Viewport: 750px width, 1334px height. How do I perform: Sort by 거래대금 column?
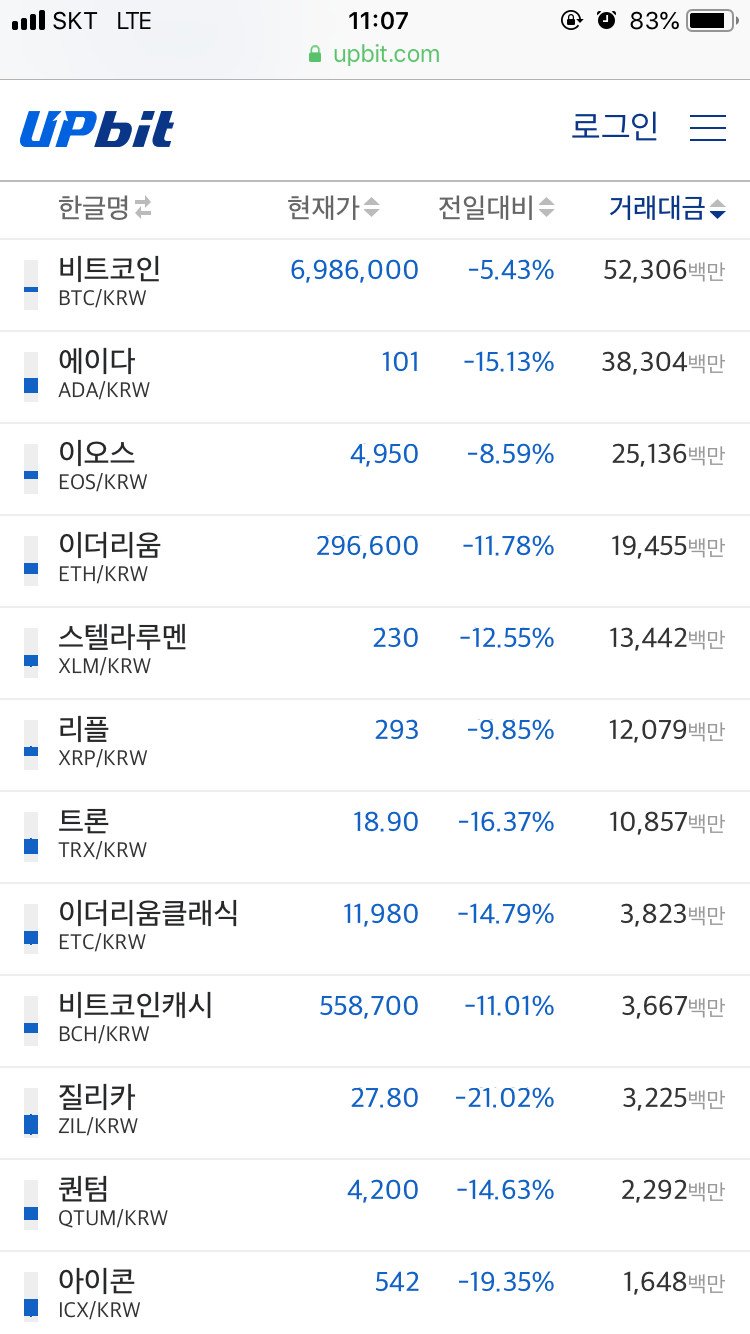pyautogui.click(x=667, y=208)
